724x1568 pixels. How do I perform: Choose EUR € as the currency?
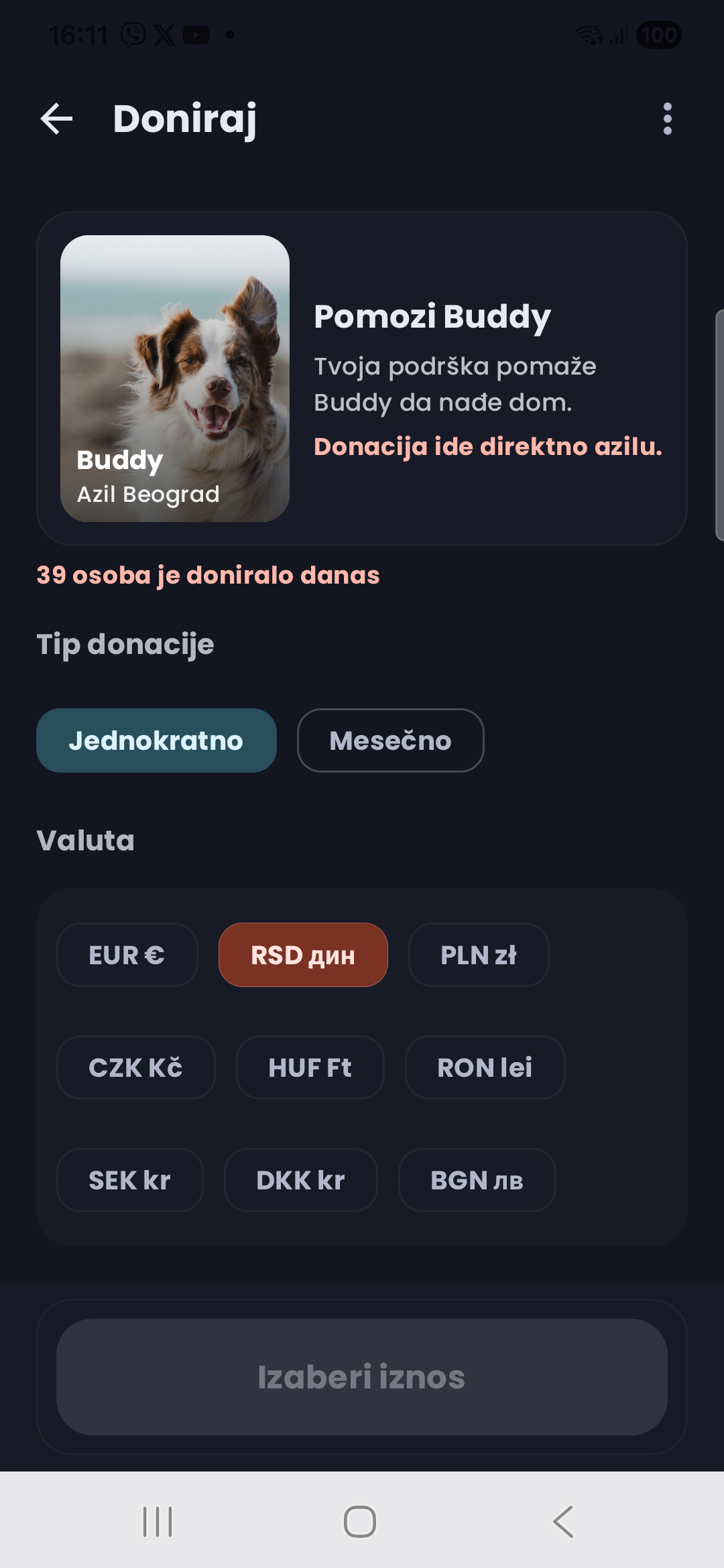click(126, 954)
